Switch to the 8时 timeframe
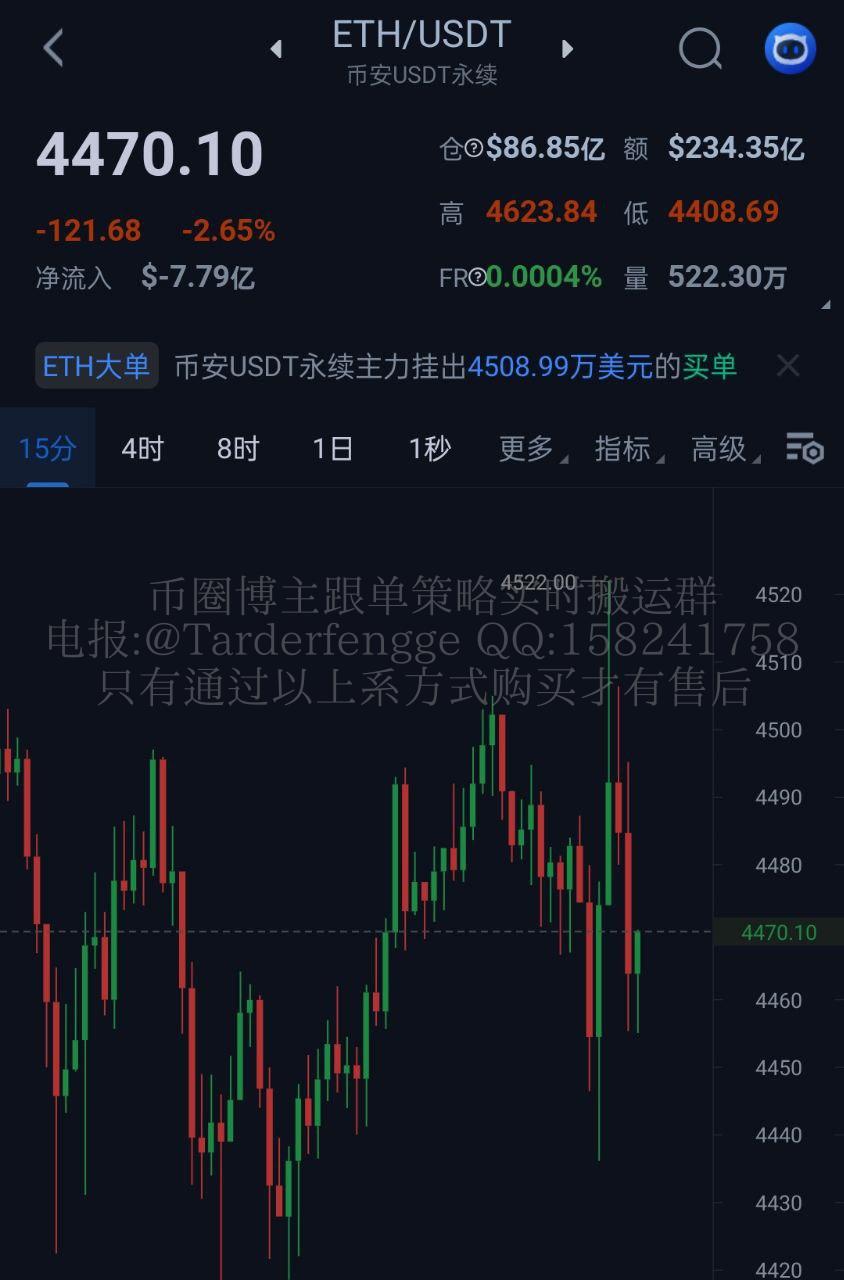 pyautogui.click(x=238, y=449)
